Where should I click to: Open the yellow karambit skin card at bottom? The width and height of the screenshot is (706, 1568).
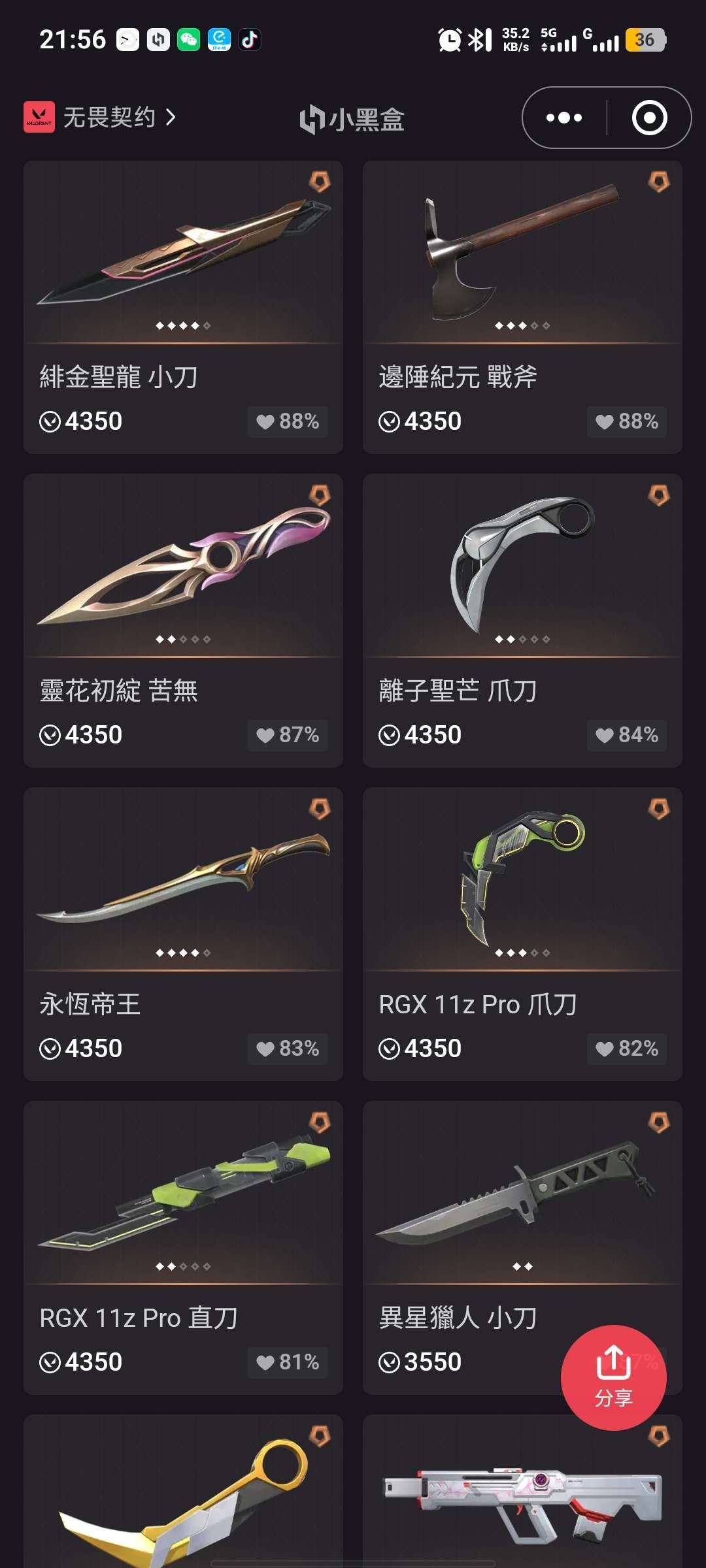pyautogui.click(x=183, y=1496)
